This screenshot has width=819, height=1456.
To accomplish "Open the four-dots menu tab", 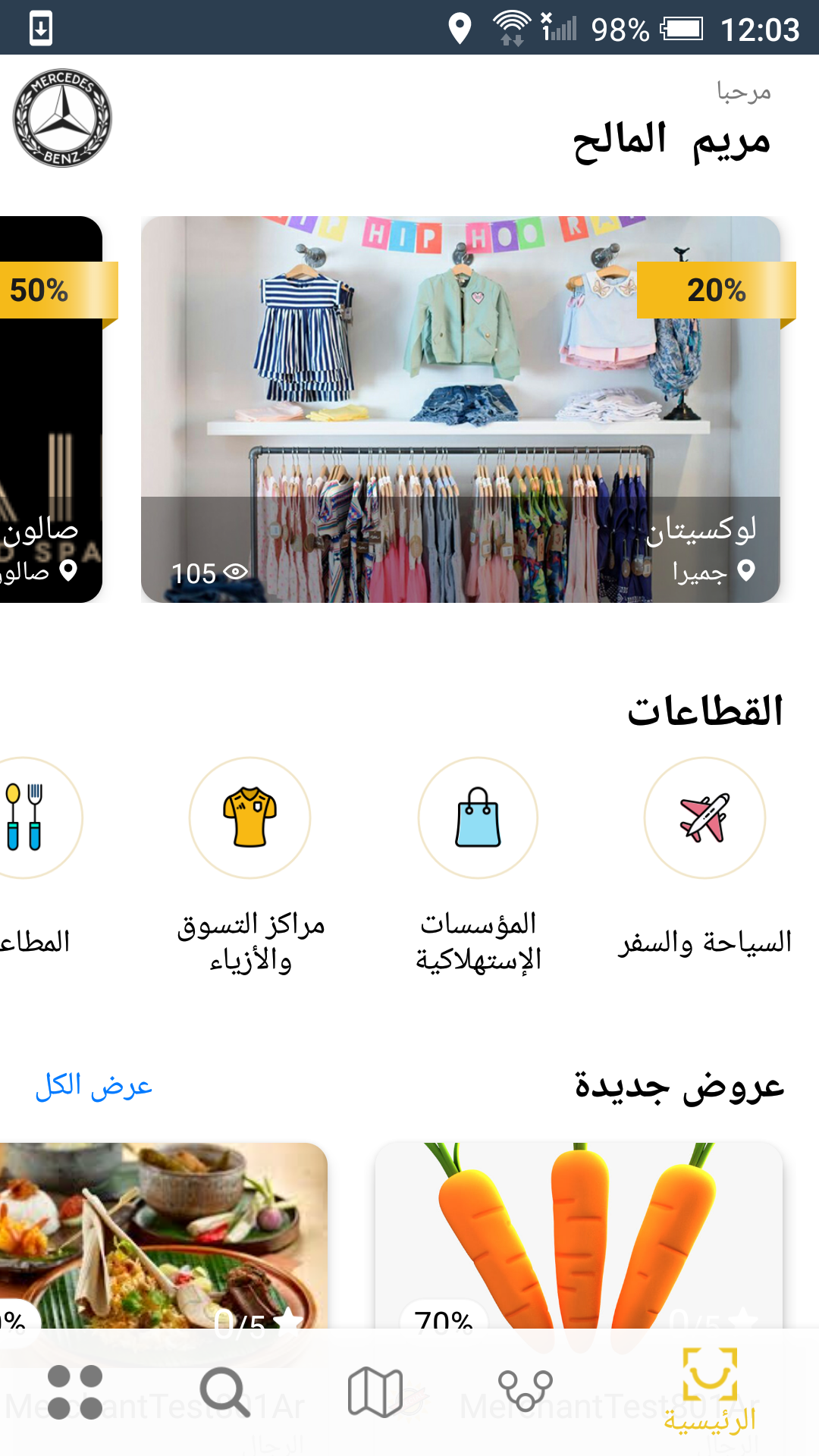I will click(75, 1392).
